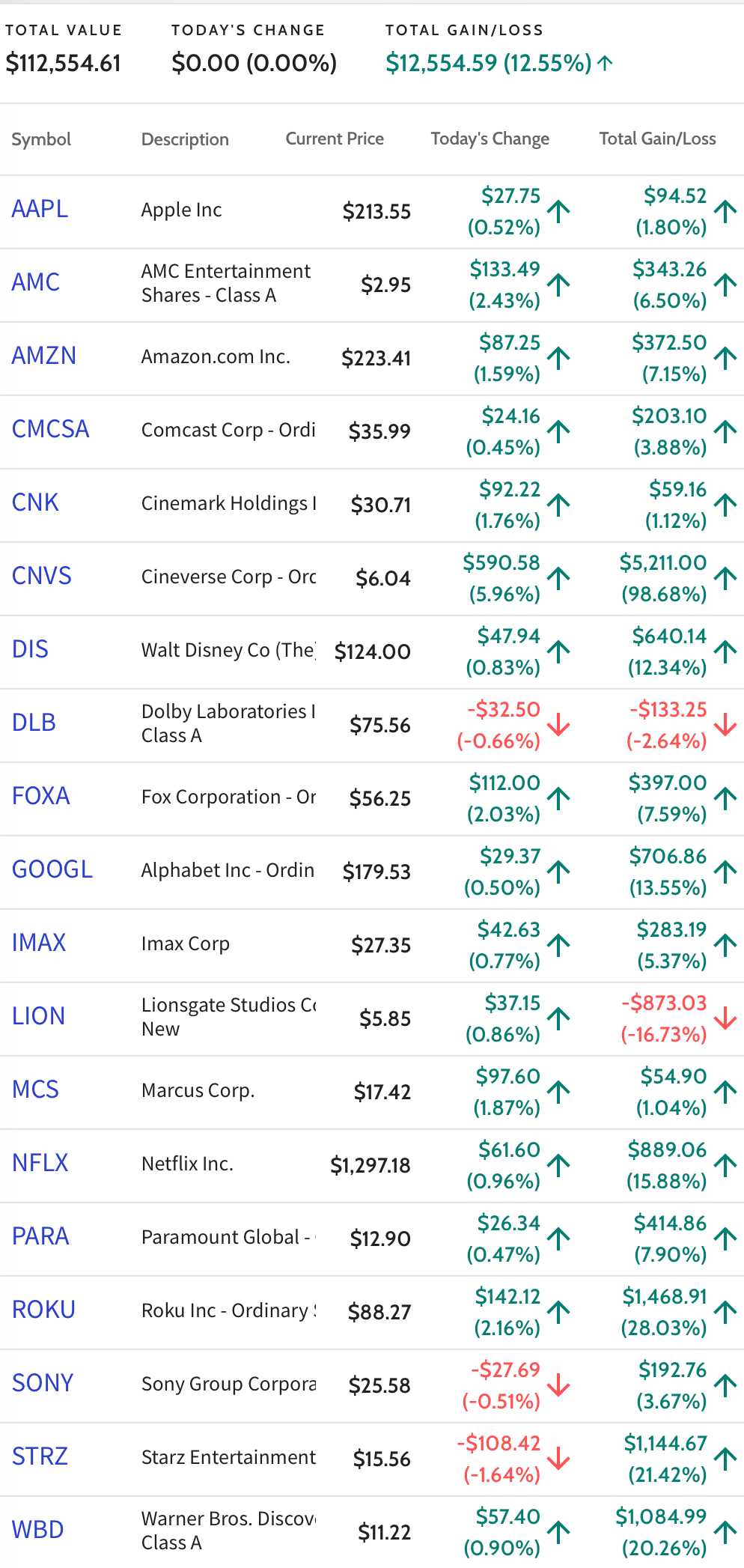This screenshot has height=1568, width=744.
Task: Select the CNK symbol
Action: click(x=35, y=502)
